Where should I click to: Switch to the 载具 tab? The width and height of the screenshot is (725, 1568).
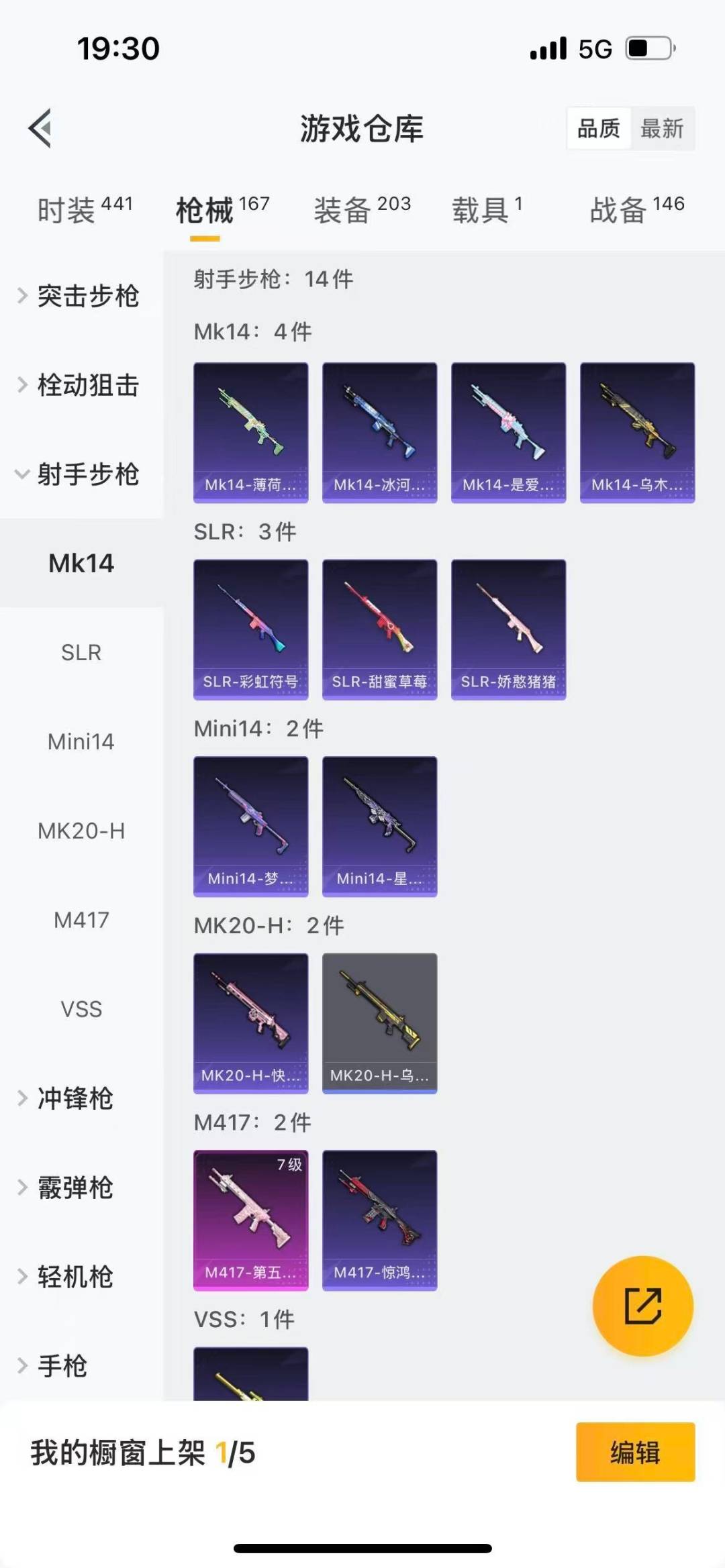coord(487,210)
